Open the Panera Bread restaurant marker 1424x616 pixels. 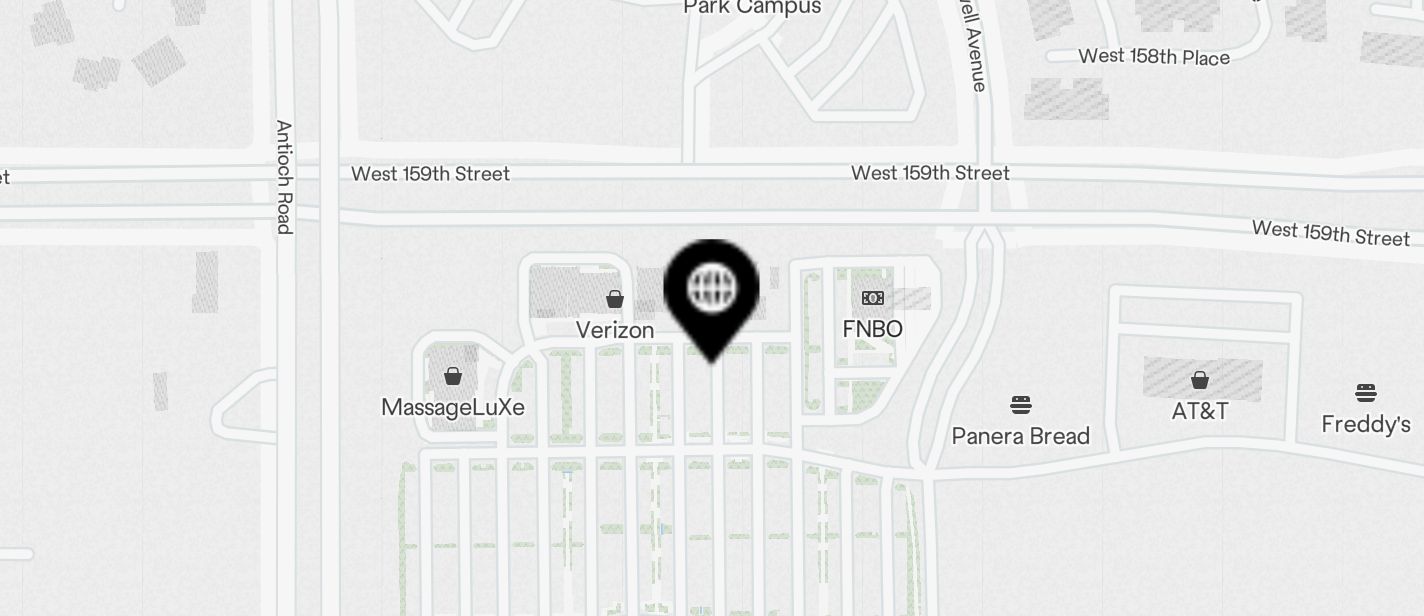tap(1020, 405)
